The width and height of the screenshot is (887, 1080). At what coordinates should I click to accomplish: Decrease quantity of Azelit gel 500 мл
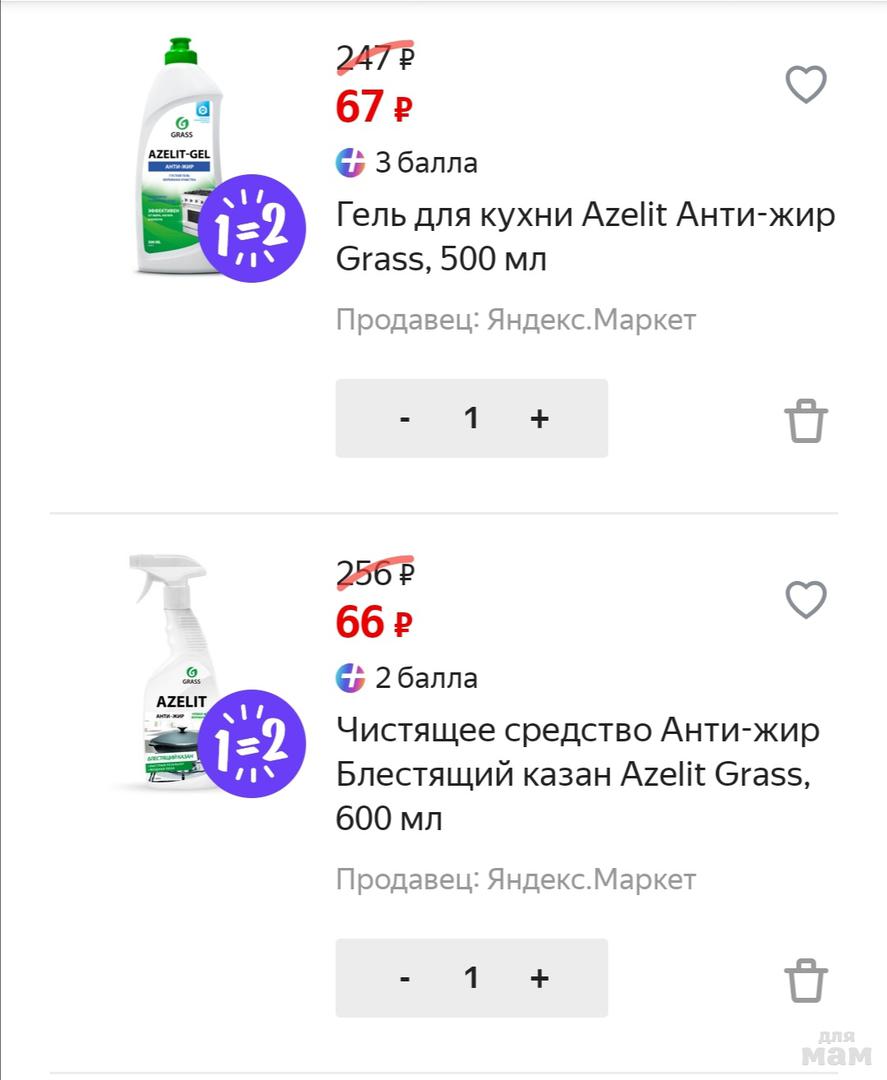tap(404, 419)
